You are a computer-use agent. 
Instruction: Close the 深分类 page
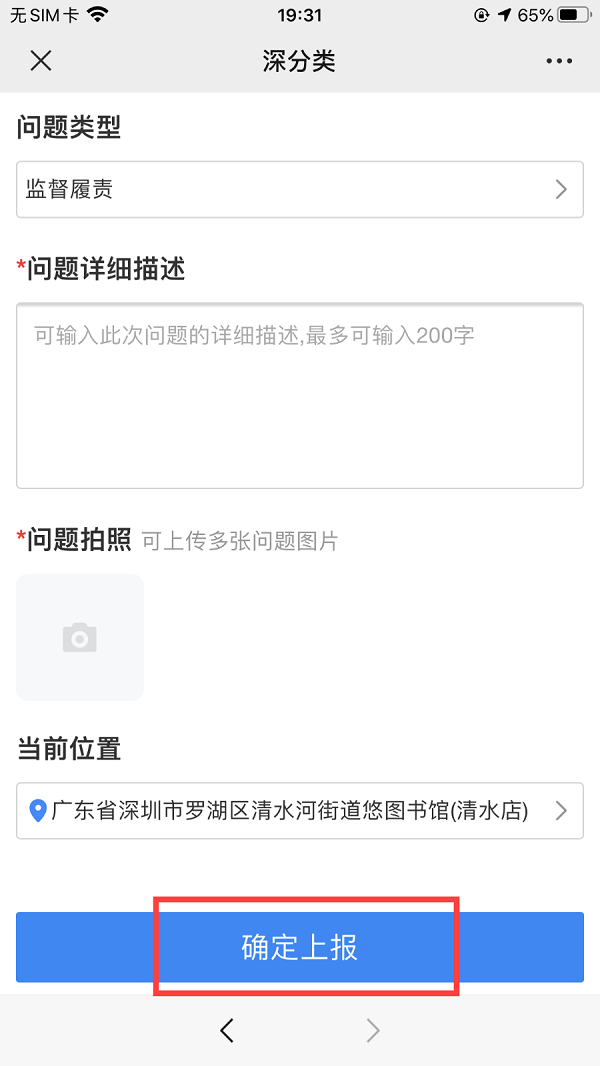[40, 61]
